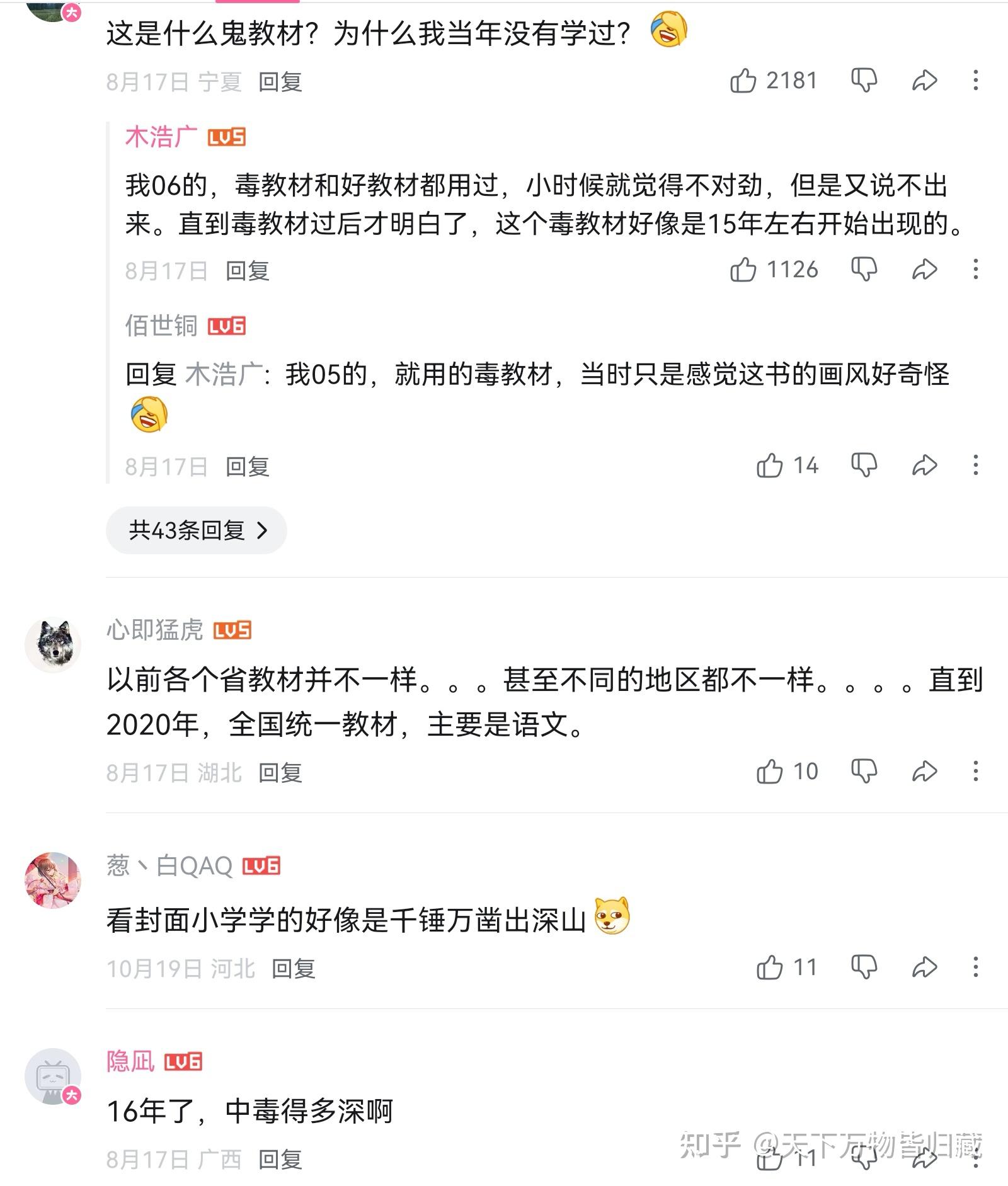Like 木浩广's reply with 1126 likes
1008x1186 pixels.
[743, 270]
